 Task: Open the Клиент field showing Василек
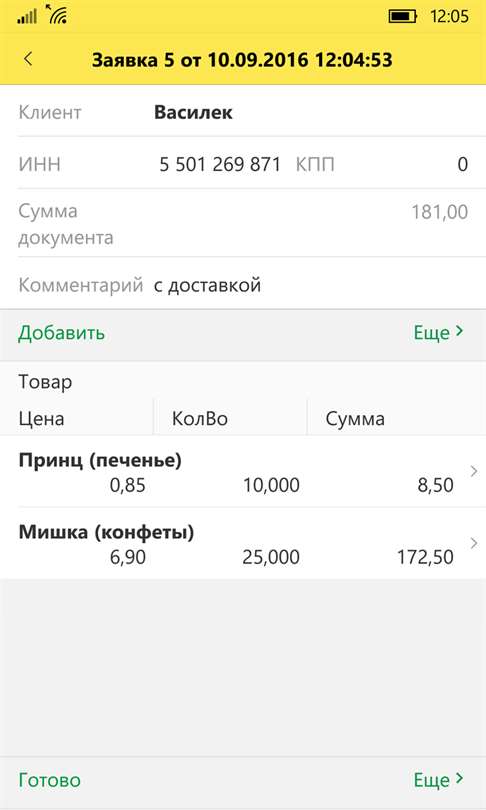(311, 112)
